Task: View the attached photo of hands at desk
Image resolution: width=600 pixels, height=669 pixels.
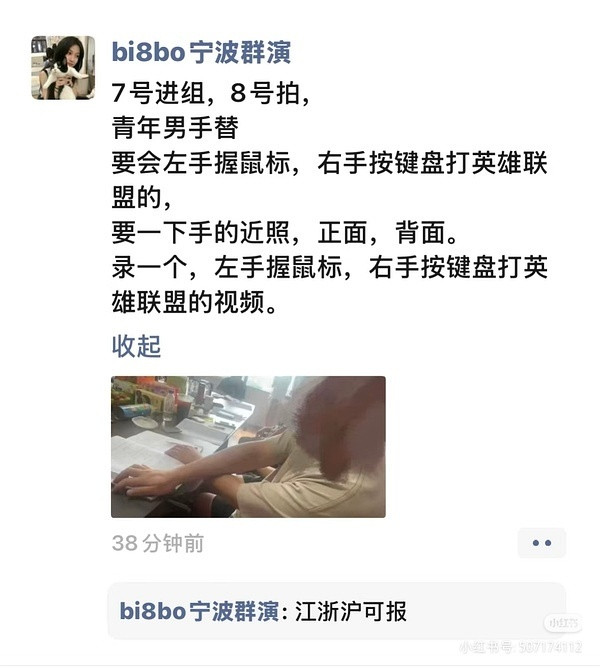Action: (x=248, y=447)
